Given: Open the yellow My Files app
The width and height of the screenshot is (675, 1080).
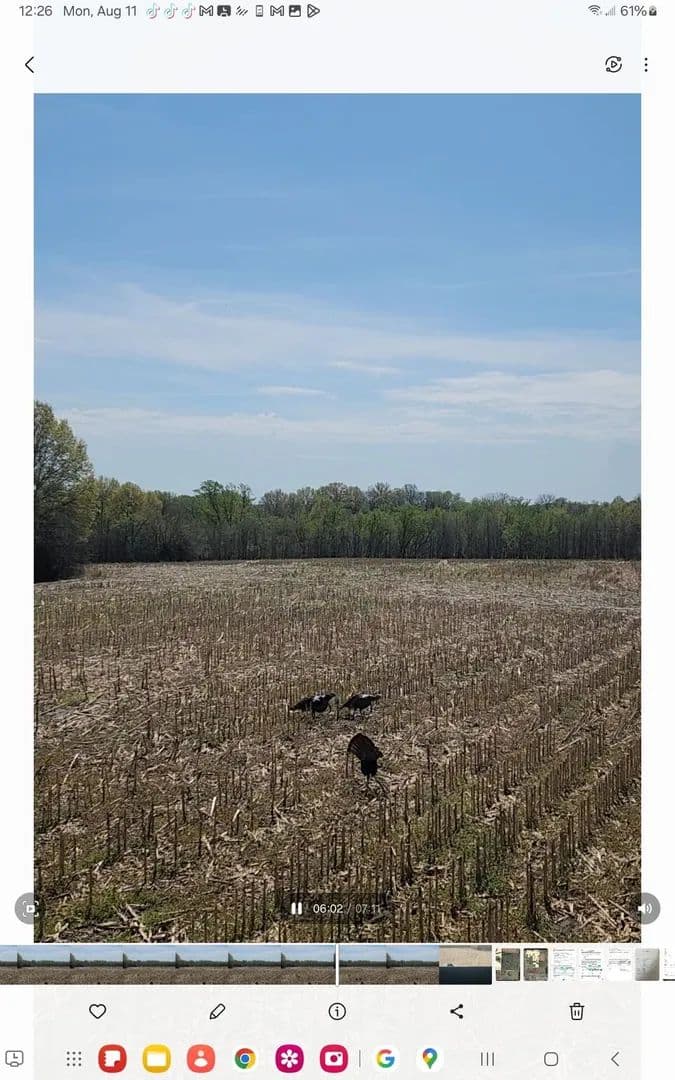Looking at the screenshot, I should coord(157,1059).
